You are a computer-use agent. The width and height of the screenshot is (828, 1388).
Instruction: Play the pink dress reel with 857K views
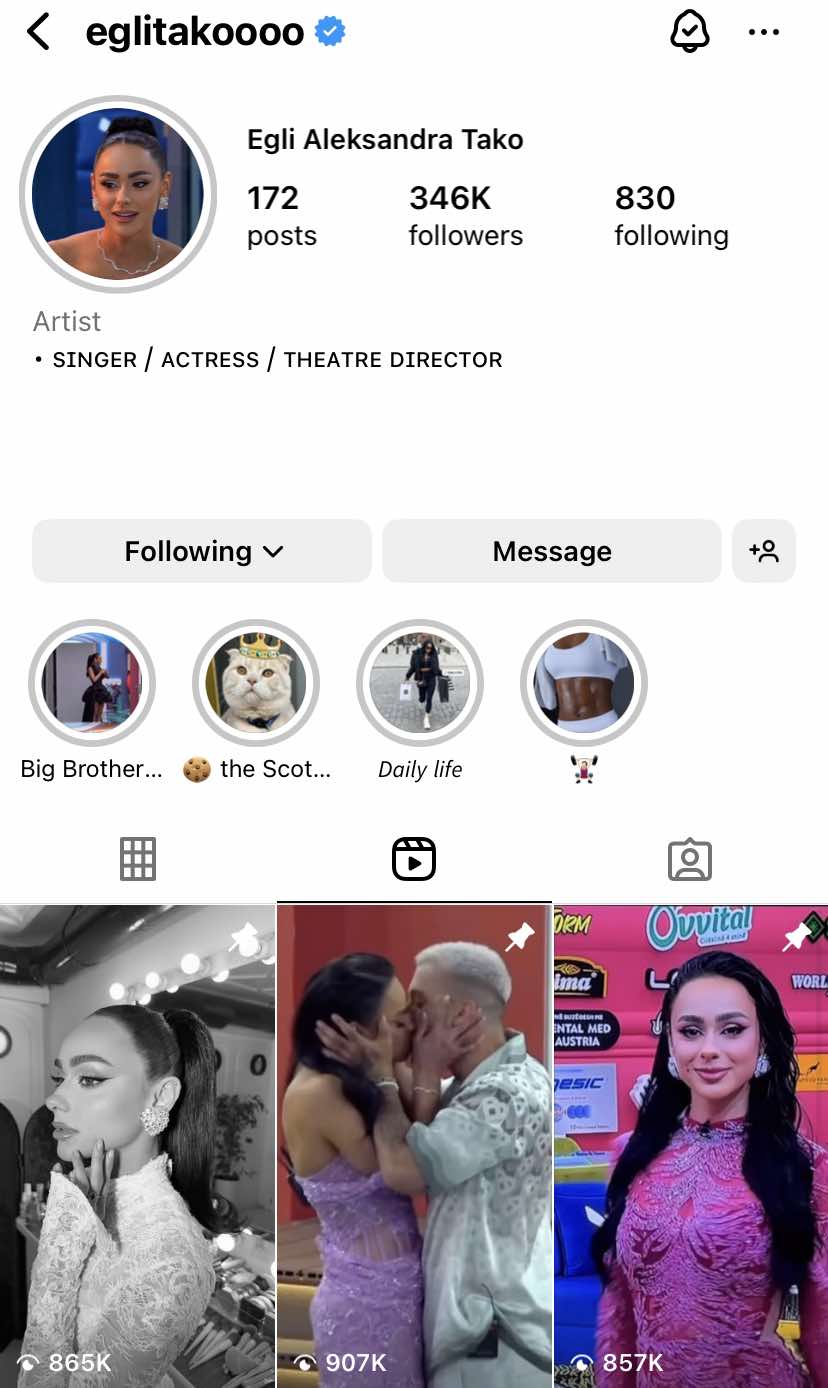pyautogui.click(x=691, y=1145)
